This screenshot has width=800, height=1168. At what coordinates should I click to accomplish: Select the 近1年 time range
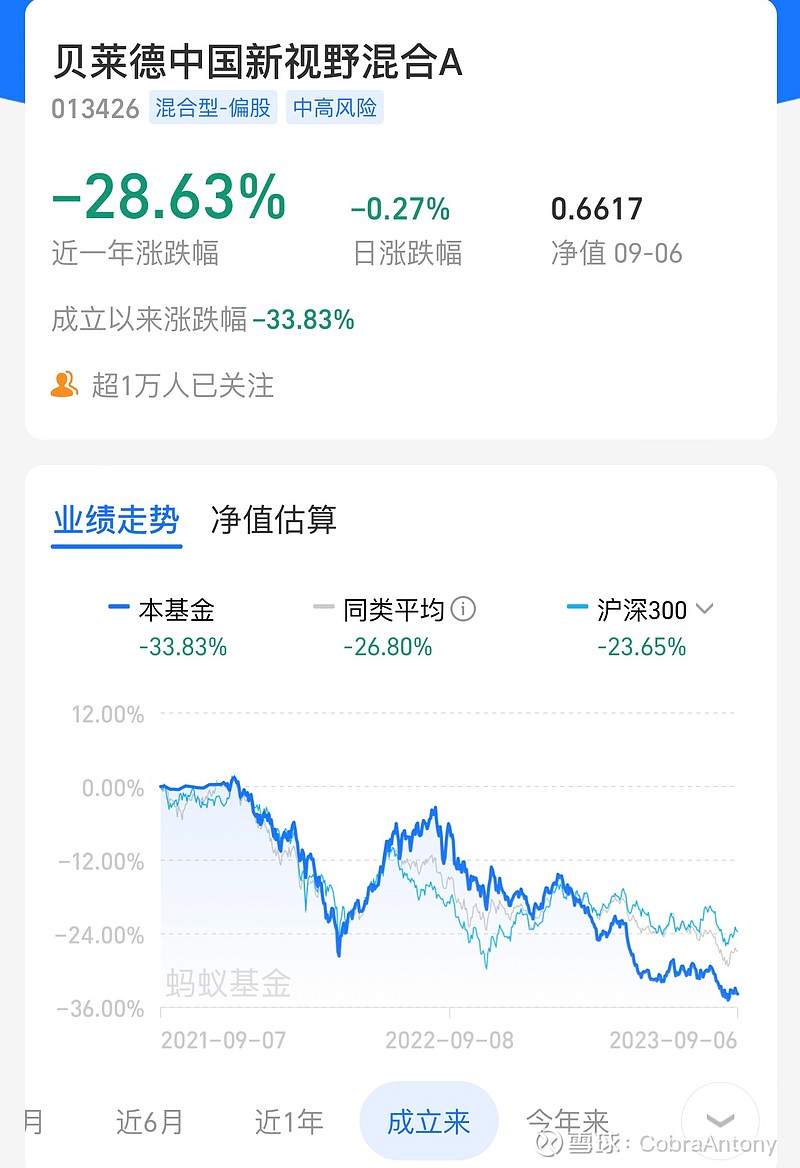click(x=289, y=1122)
